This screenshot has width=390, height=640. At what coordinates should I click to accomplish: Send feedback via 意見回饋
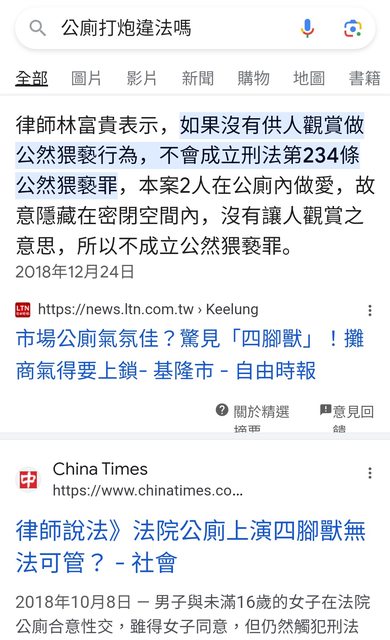[x=347, y=416]
